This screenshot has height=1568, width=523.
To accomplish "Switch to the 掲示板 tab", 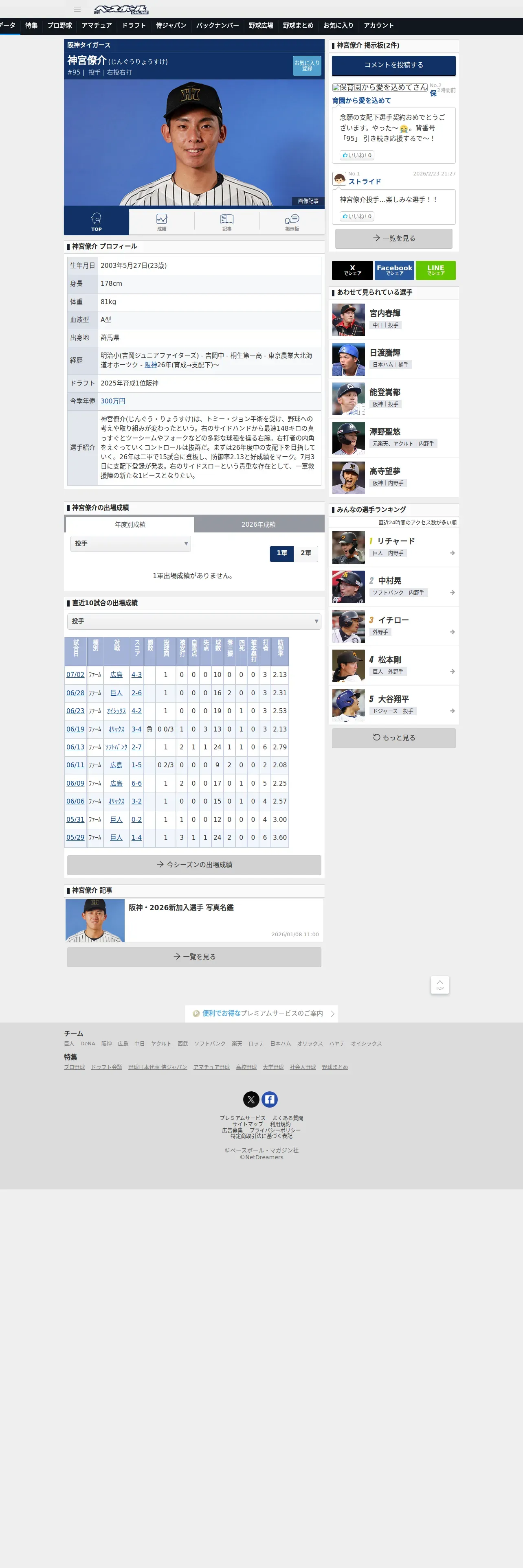I will [292, 222].
